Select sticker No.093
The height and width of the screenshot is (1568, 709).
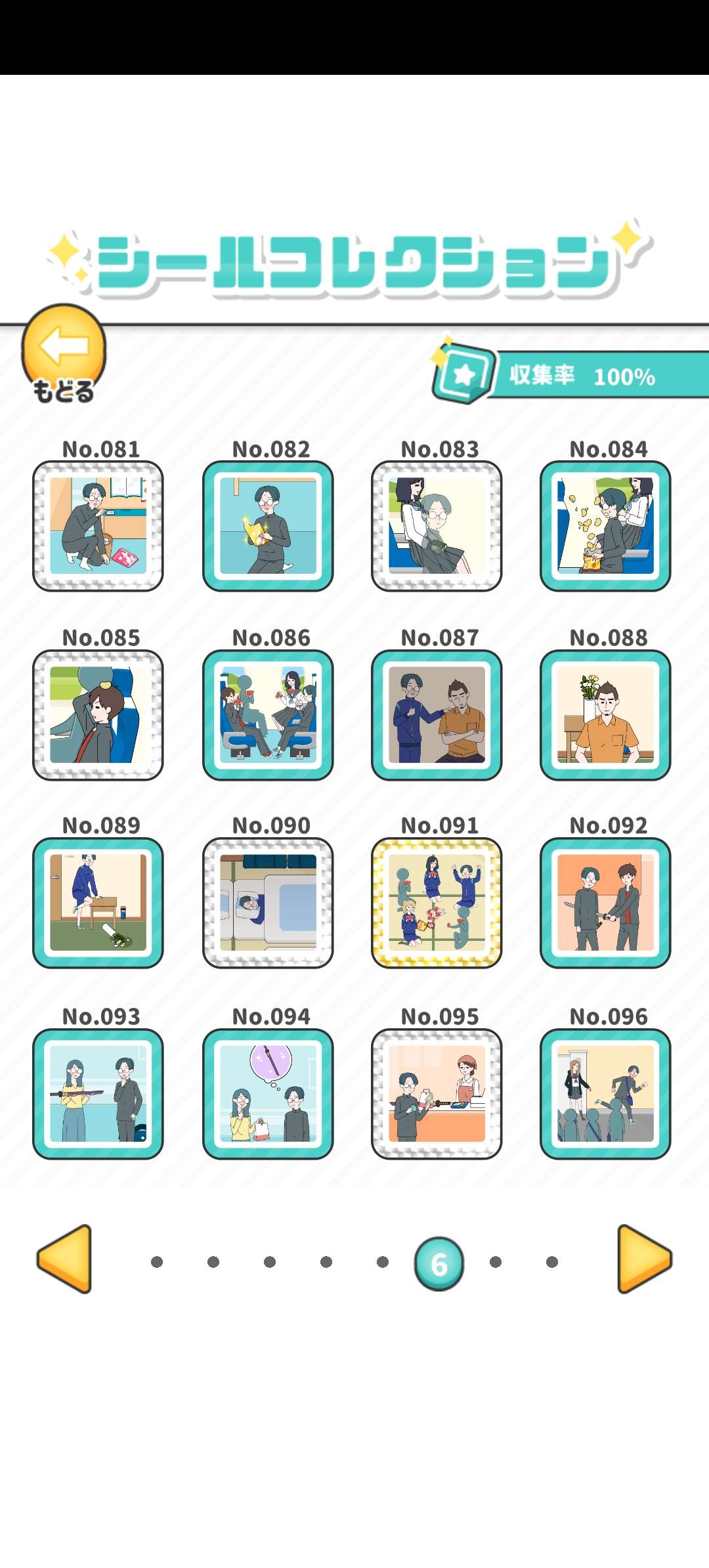pos(98,1093)
